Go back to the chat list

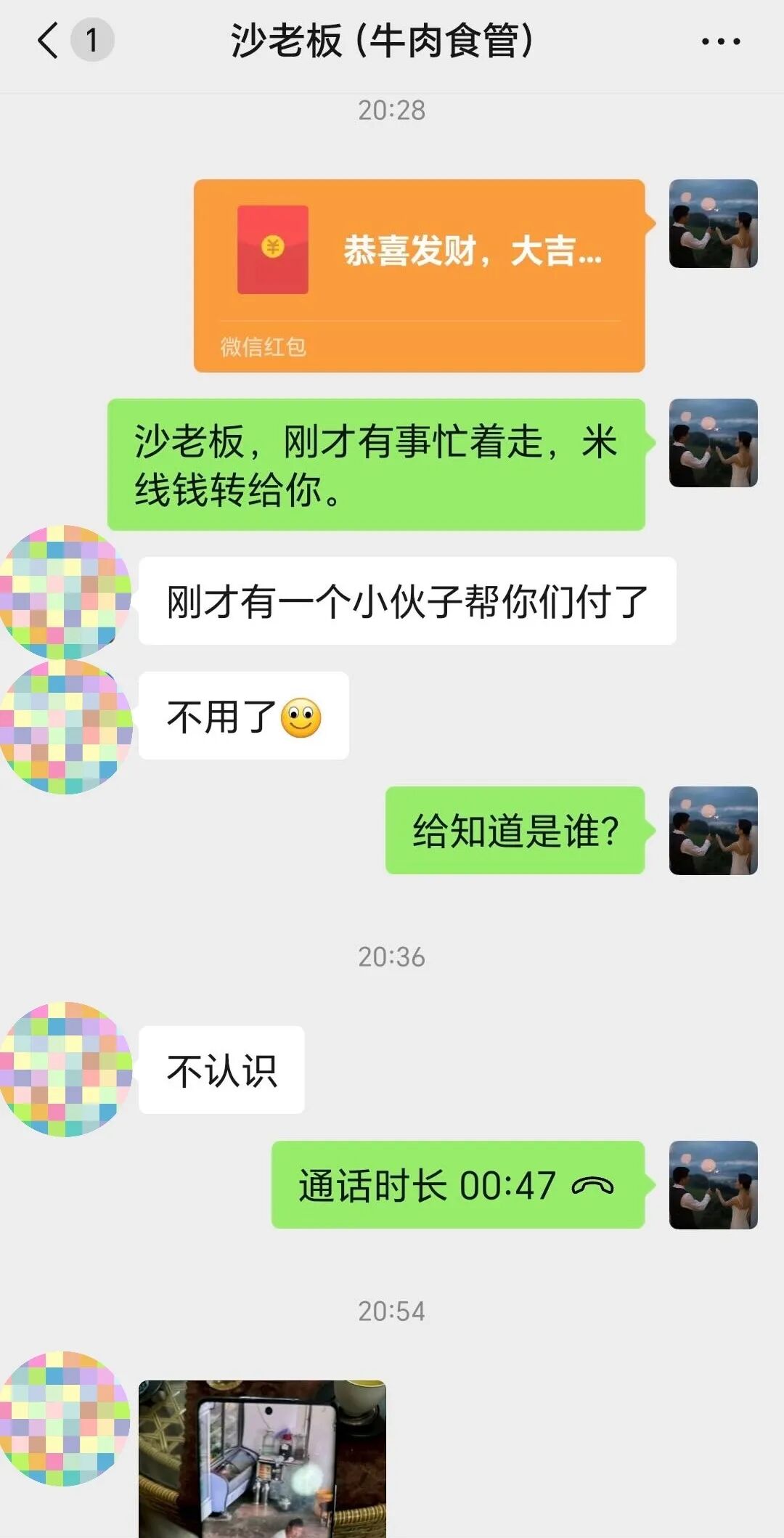click(x=49, y=40)
